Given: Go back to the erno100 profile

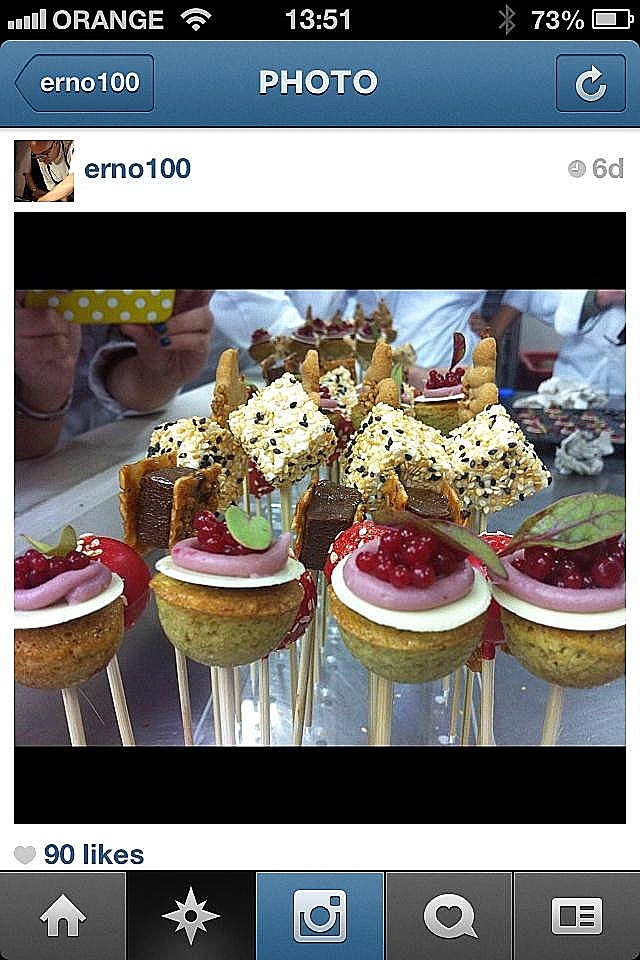Looking at the screenshot, I should [x=85, y=83].
